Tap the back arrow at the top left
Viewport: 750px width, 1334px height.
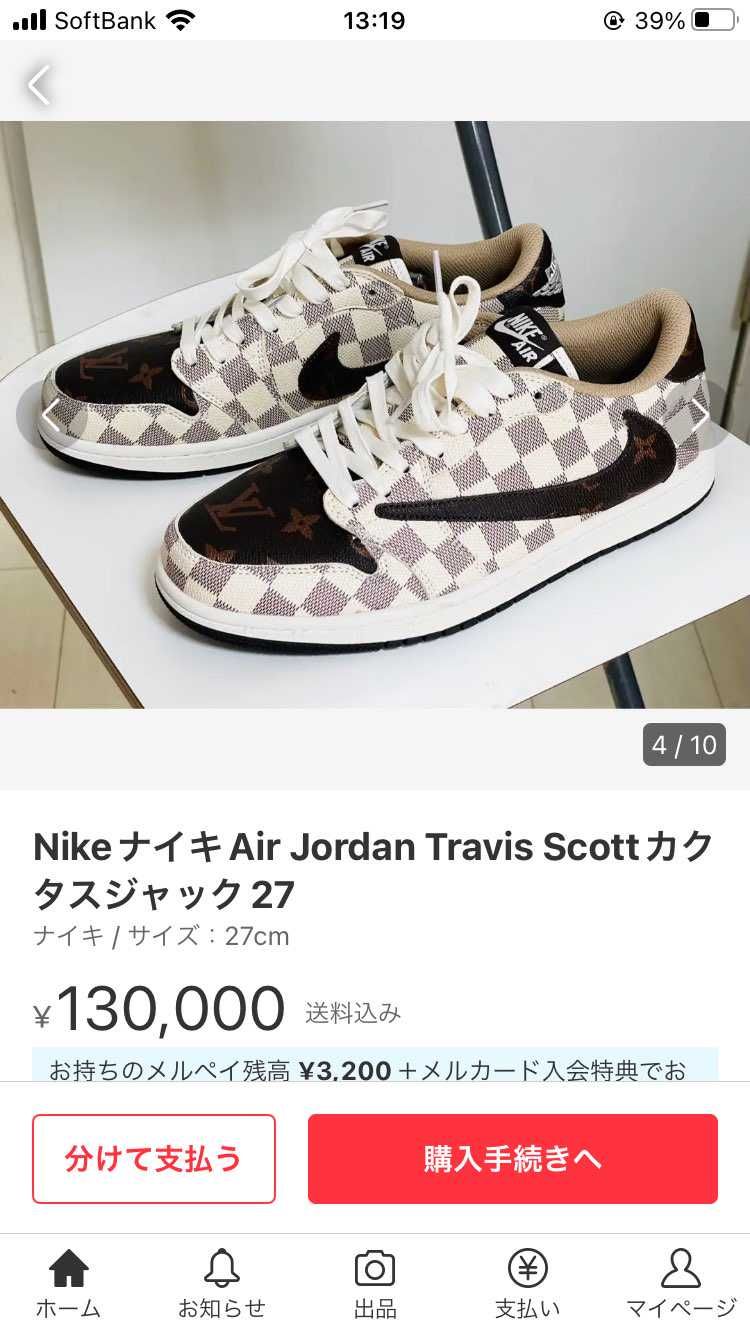[x=38, y=85]
